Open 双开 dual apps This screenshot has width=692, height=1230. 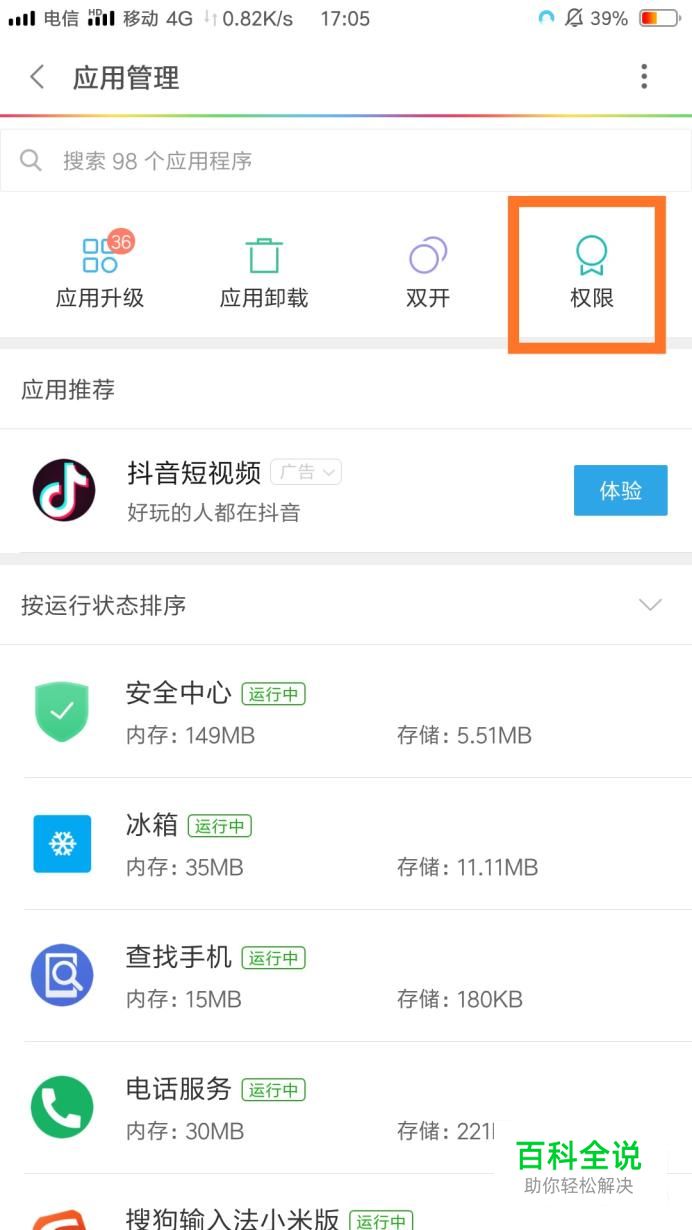pos(428,270)
